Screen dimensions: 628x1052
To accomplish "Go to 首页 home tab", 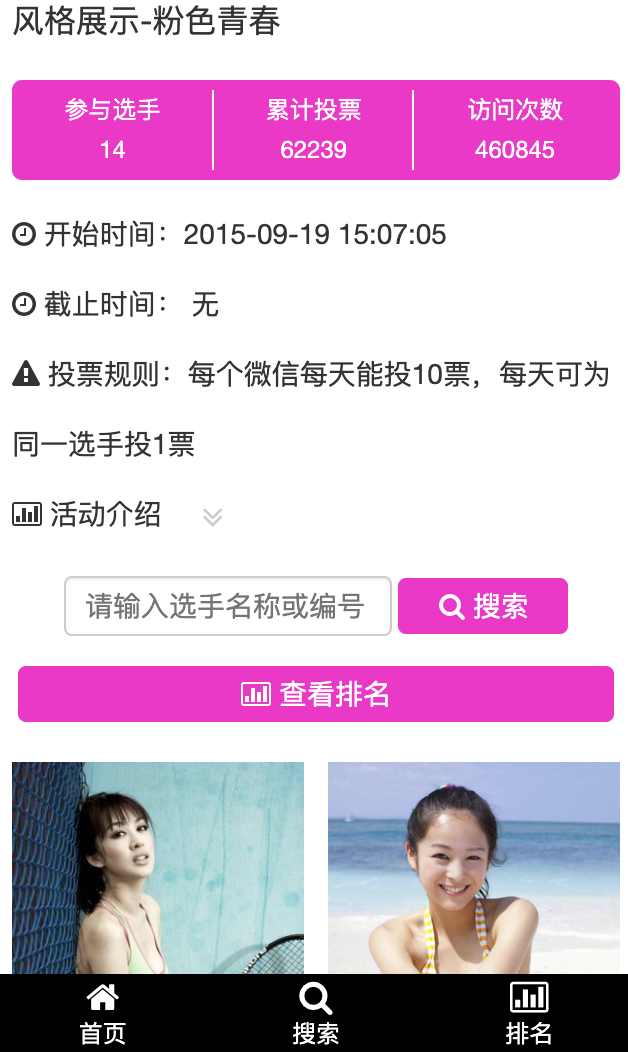I will (103, 1013).
